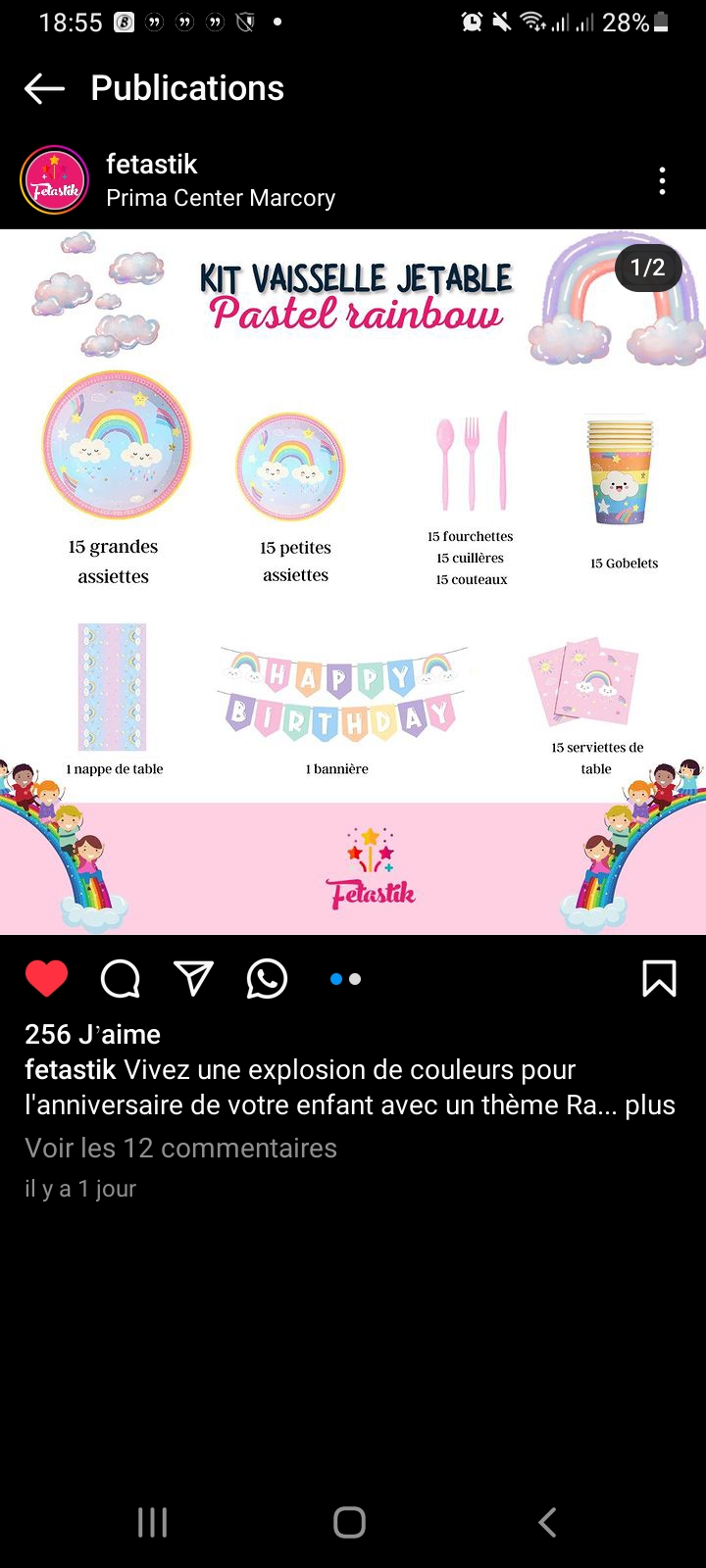
Task: Unlike the post with the red heart
Action: [46, 978]
